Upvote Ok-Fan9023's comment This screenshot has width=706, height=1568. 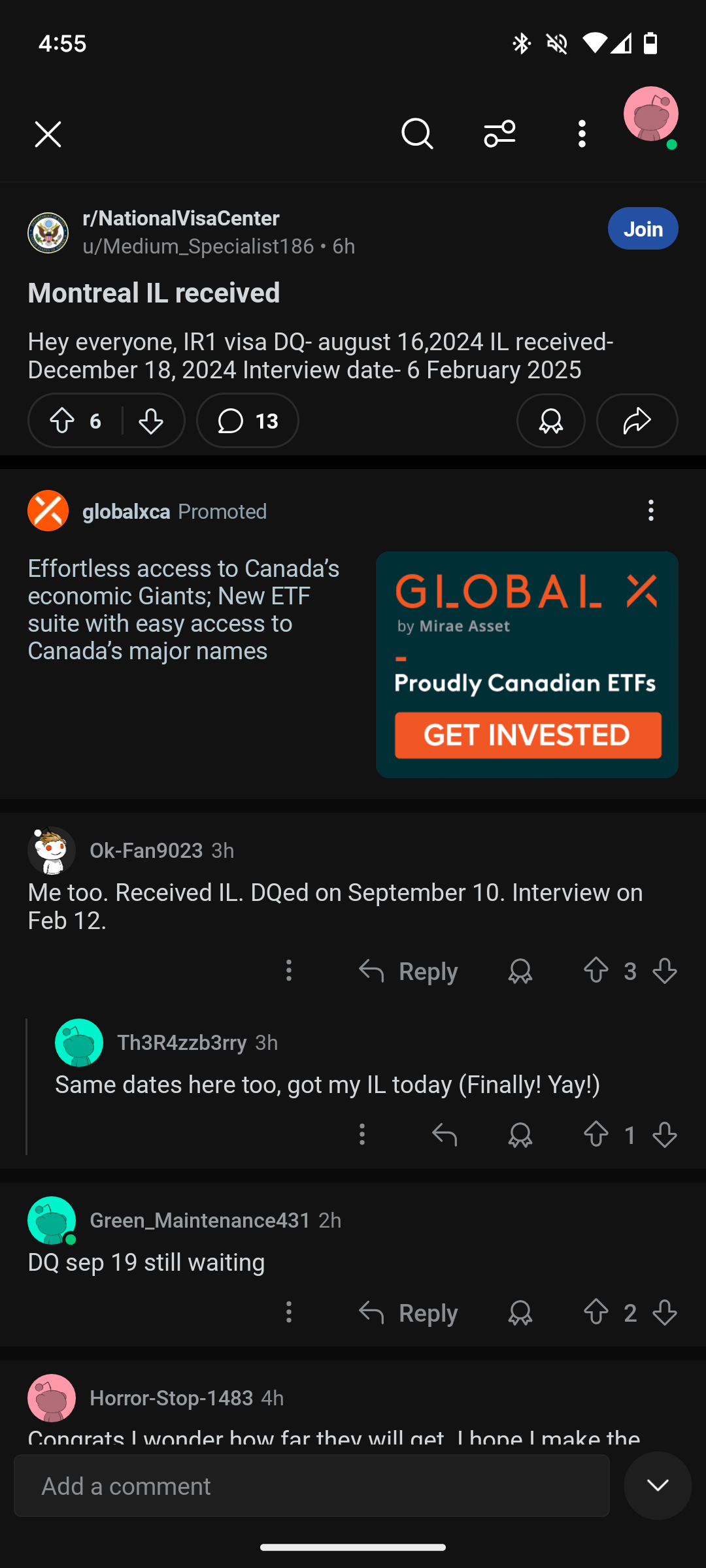click(596, 971)
